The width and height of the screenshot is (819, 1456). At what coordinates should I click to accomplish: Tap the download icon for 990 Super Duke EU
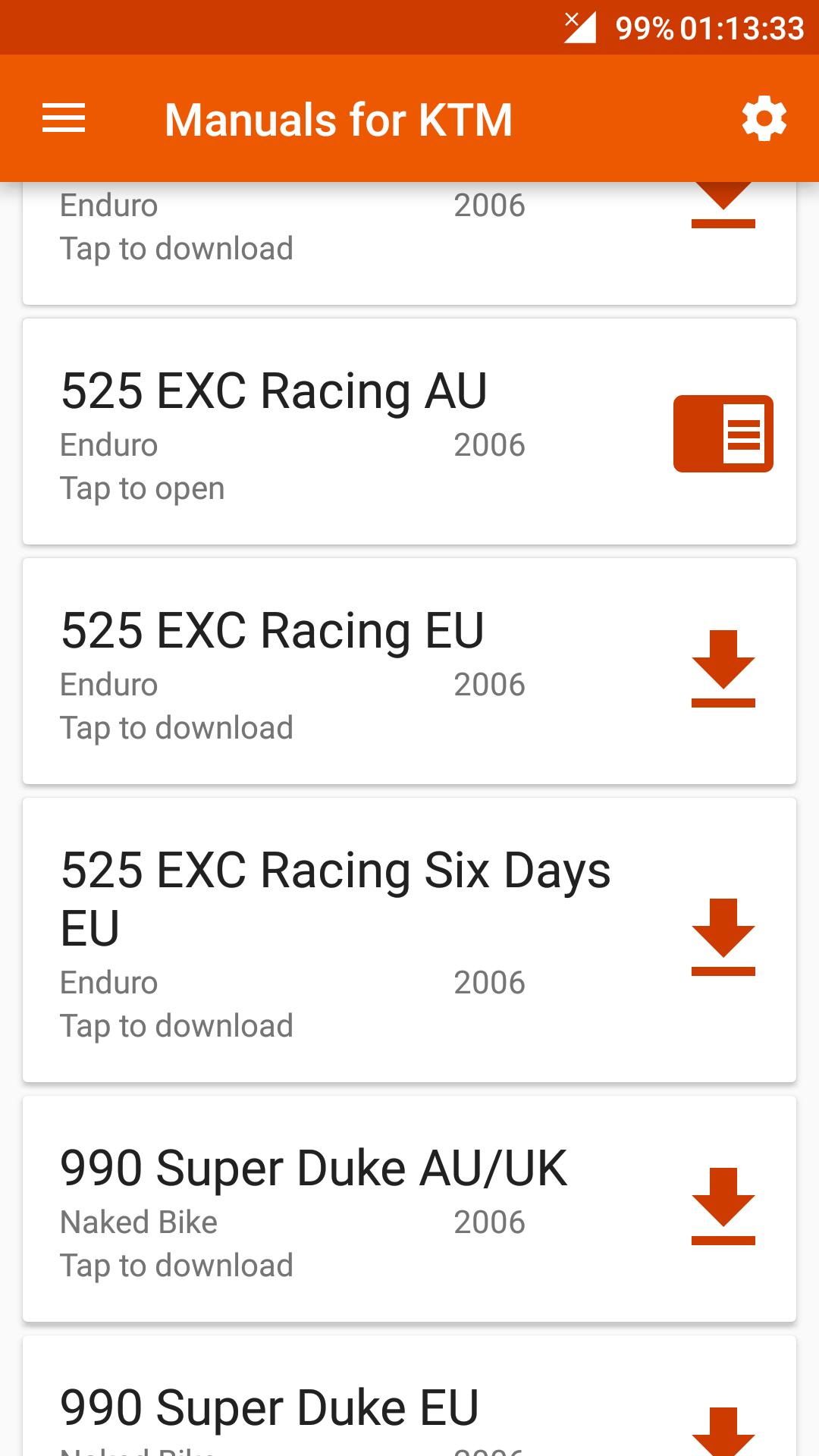pos(723,1433)
